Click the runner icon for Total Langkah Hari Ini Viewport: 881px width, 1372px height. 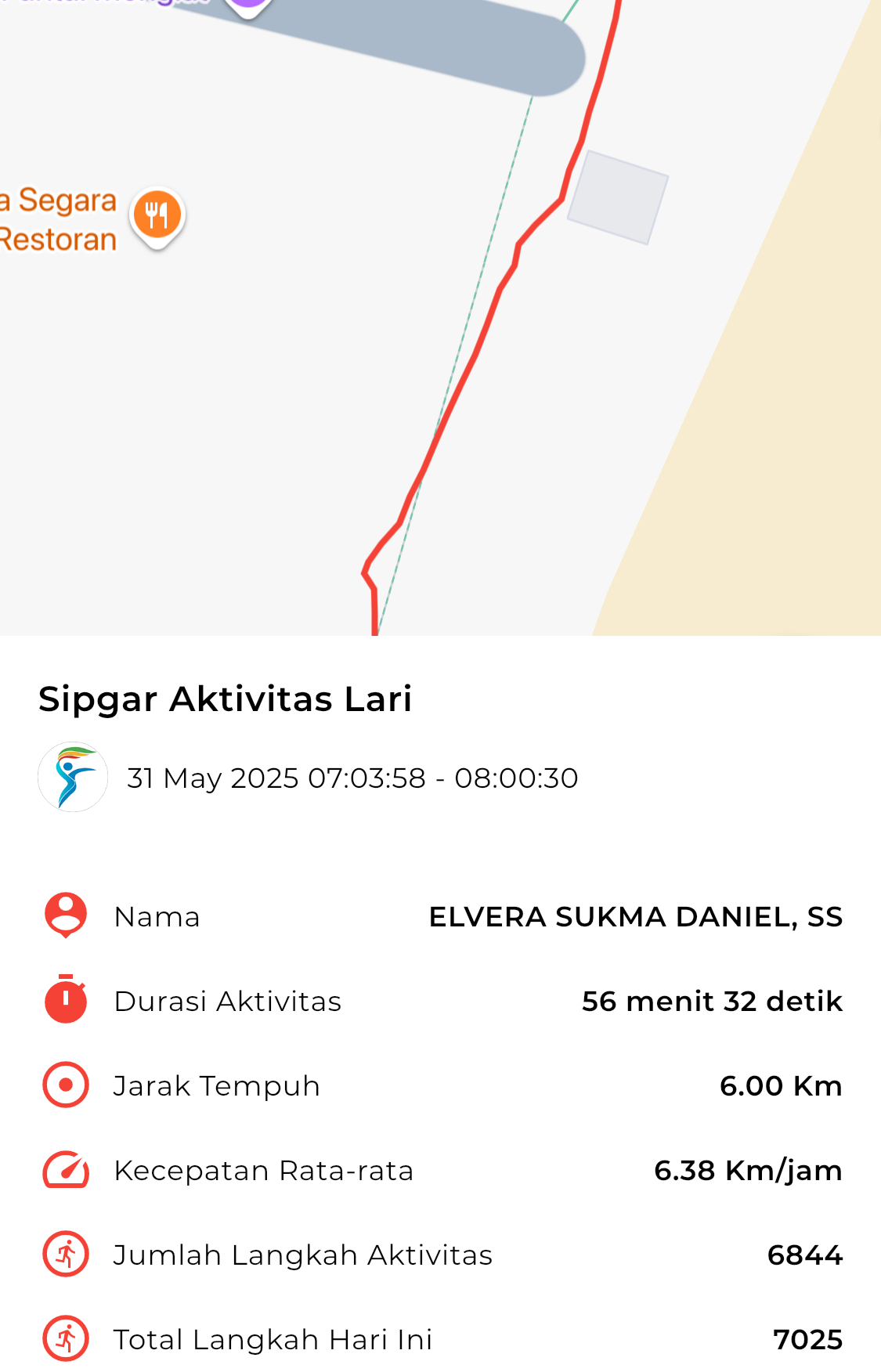point(66,1338)
